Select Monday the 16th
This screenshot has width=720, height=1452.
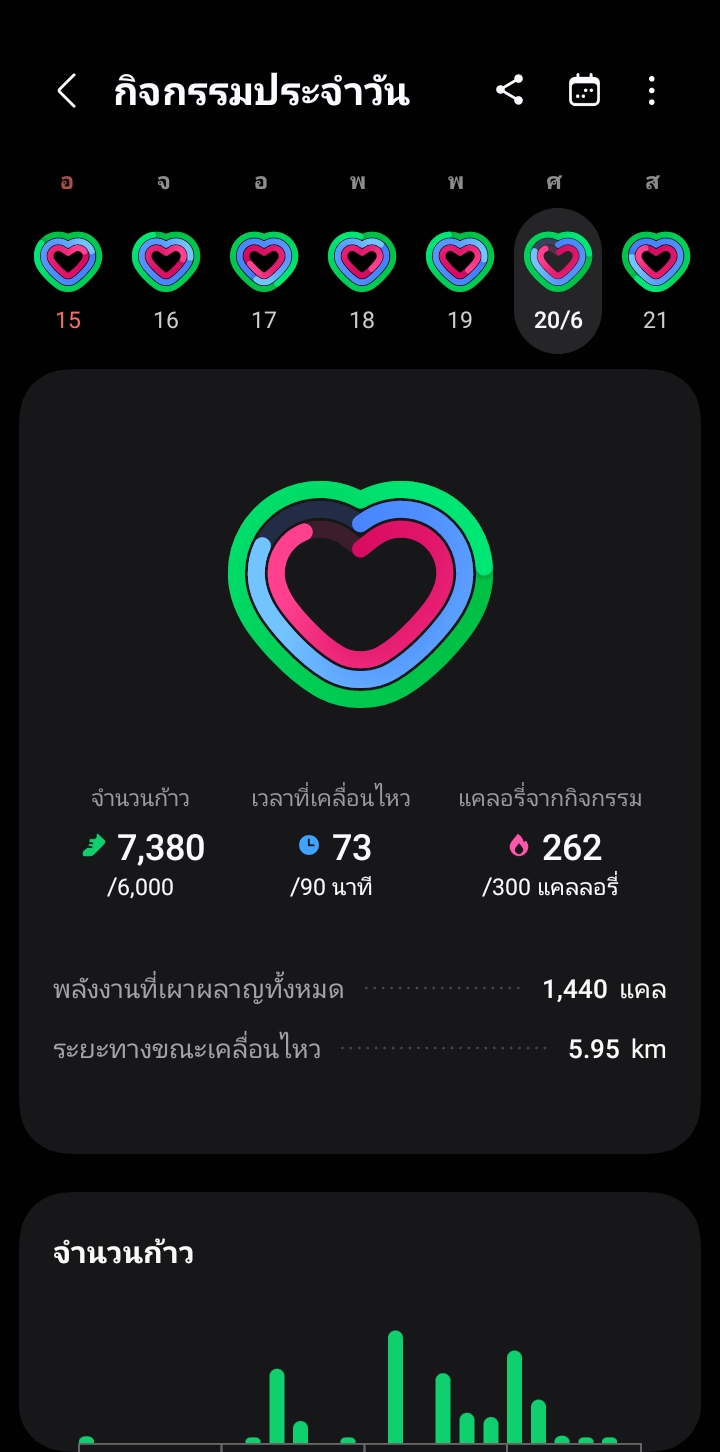click(166, 264)
